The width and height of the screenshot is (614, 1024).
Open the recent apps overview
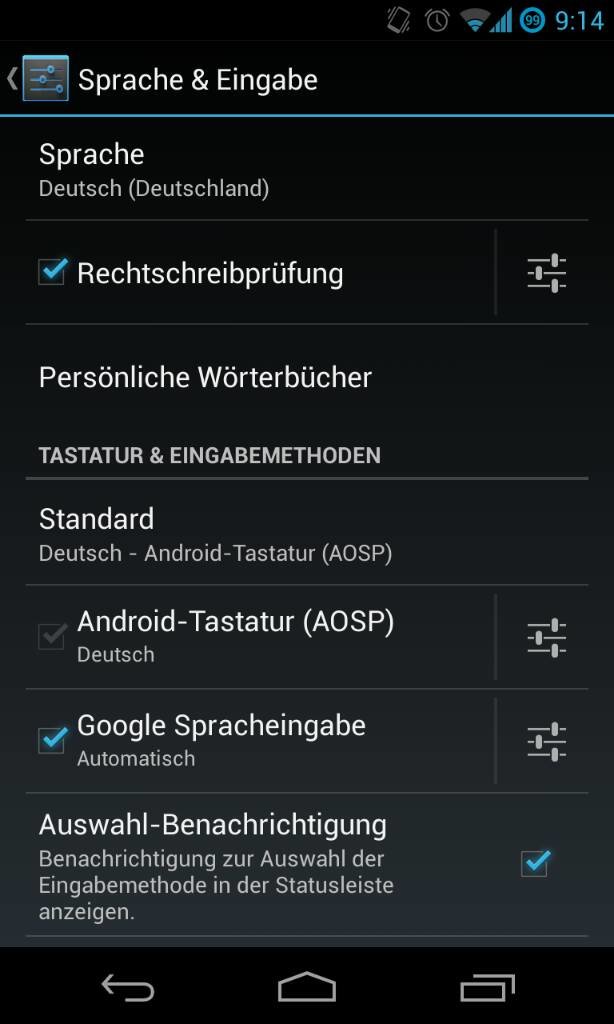coord(487,987)
